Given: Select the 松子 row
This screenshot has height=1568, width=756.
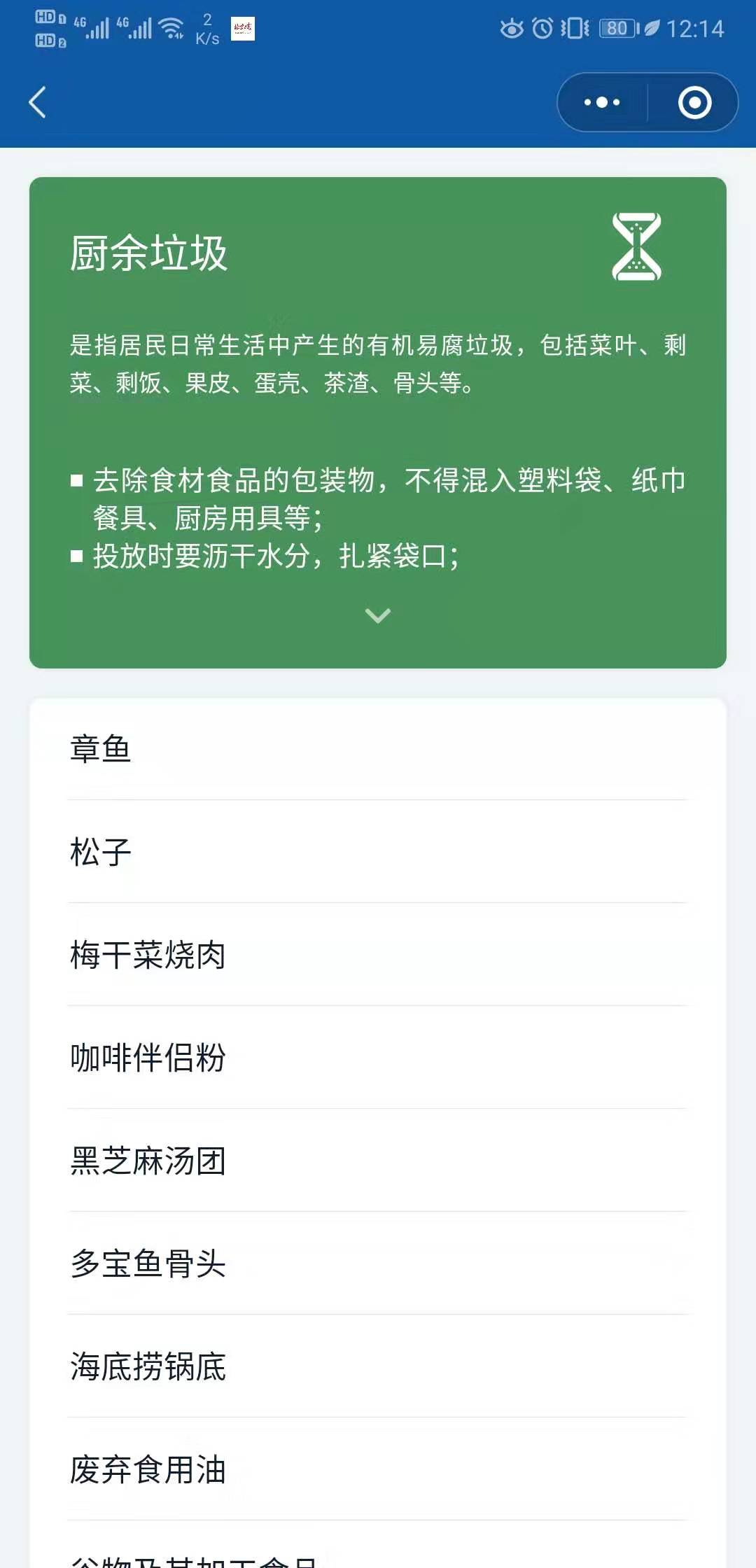Looking at the screenshot, I should [378, 852].
